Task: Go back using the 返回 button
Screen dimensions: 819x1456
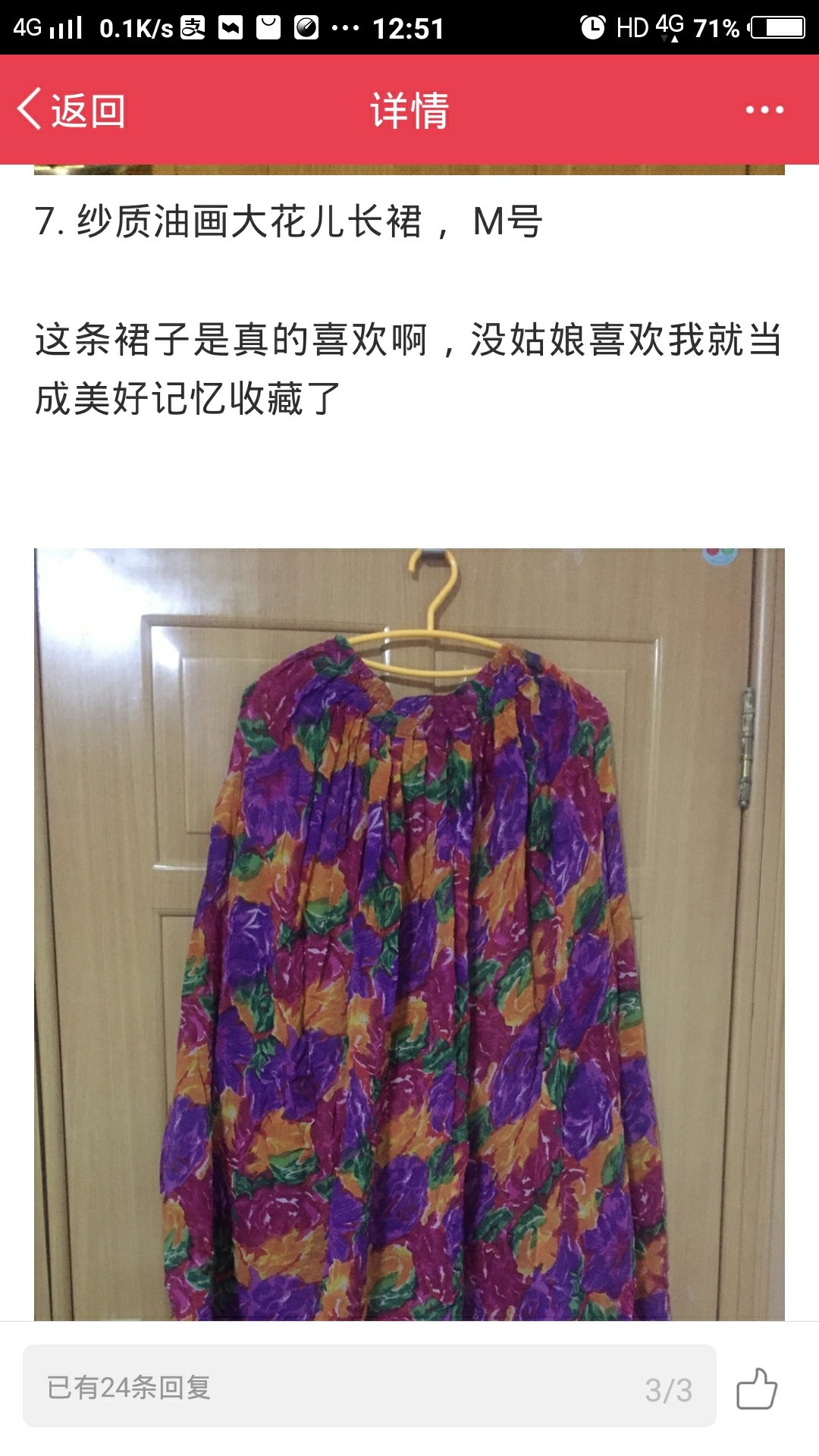Action: pos(71,110)
